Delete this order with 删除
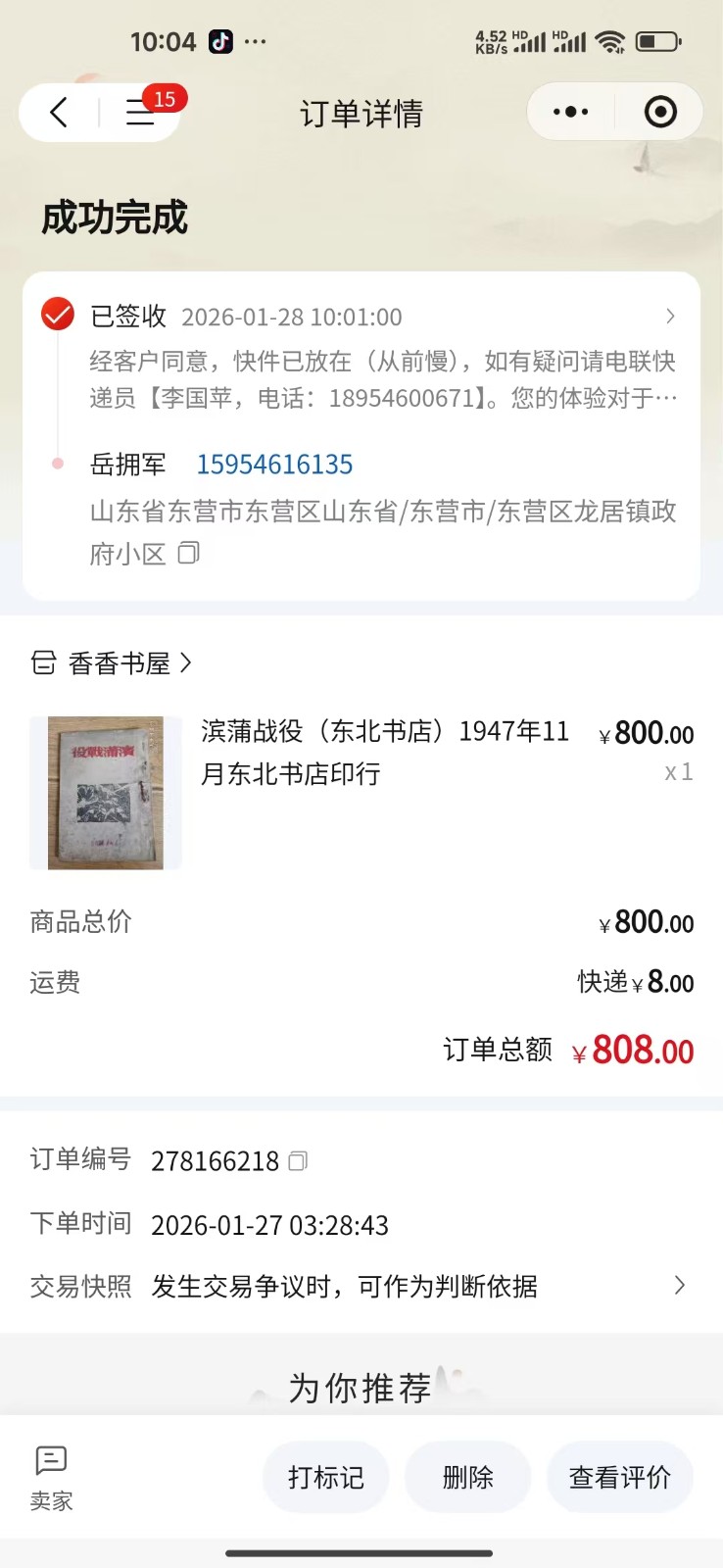This screenshot has height=1568, width=723. [x=467, y=1477]
